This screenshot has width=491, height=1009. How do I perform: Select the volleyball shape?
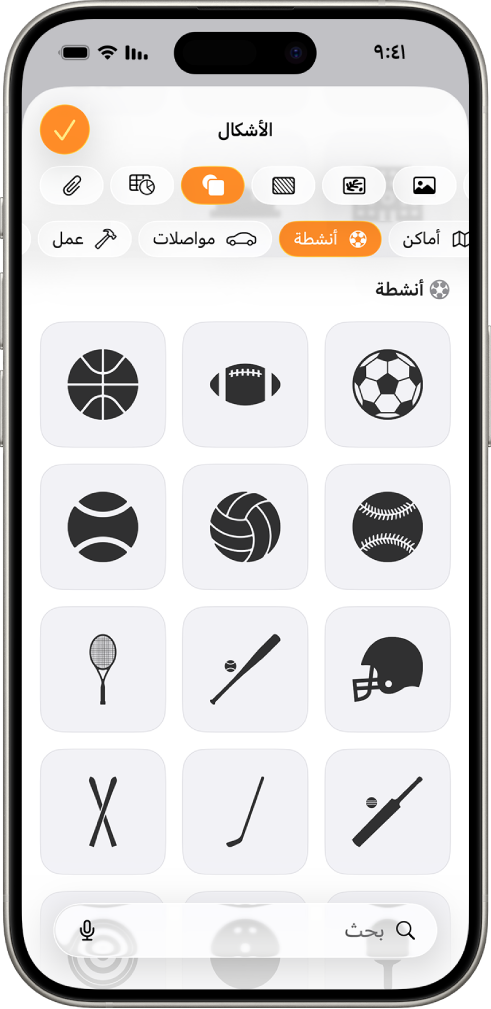click(x=245, y=527)
